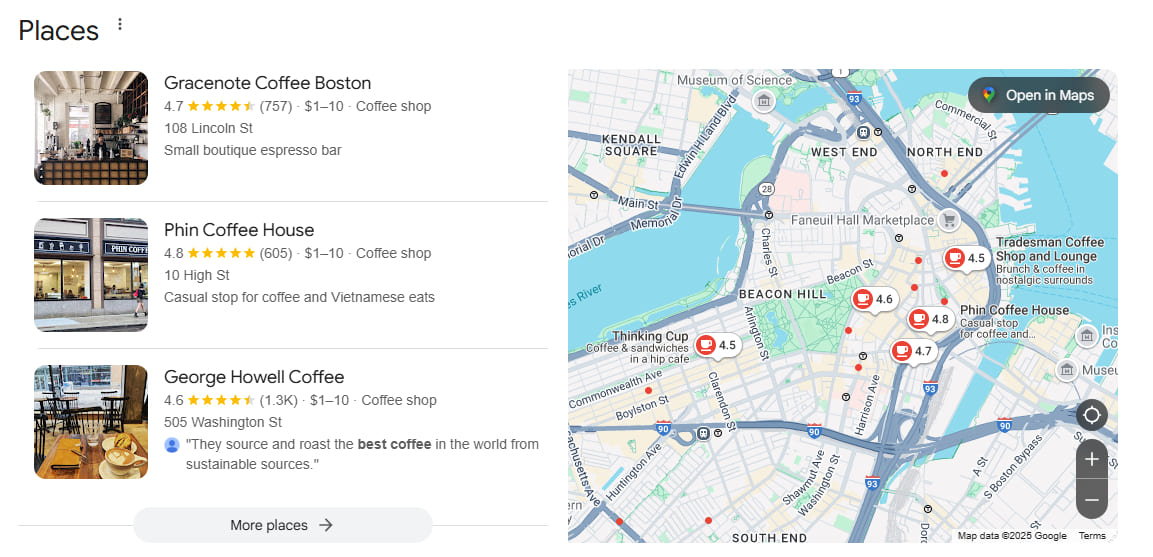Open the Places overflow menu

coord(120,24)
